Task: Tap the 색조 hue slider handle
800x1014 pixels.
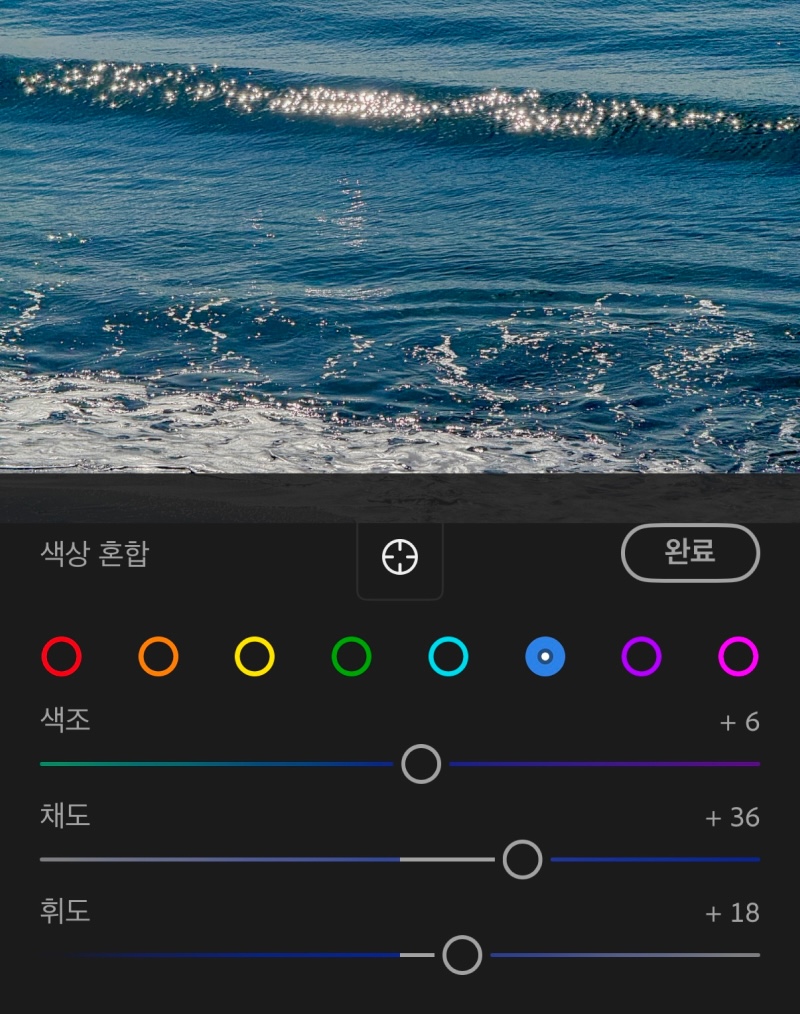Action: [421, 764]
